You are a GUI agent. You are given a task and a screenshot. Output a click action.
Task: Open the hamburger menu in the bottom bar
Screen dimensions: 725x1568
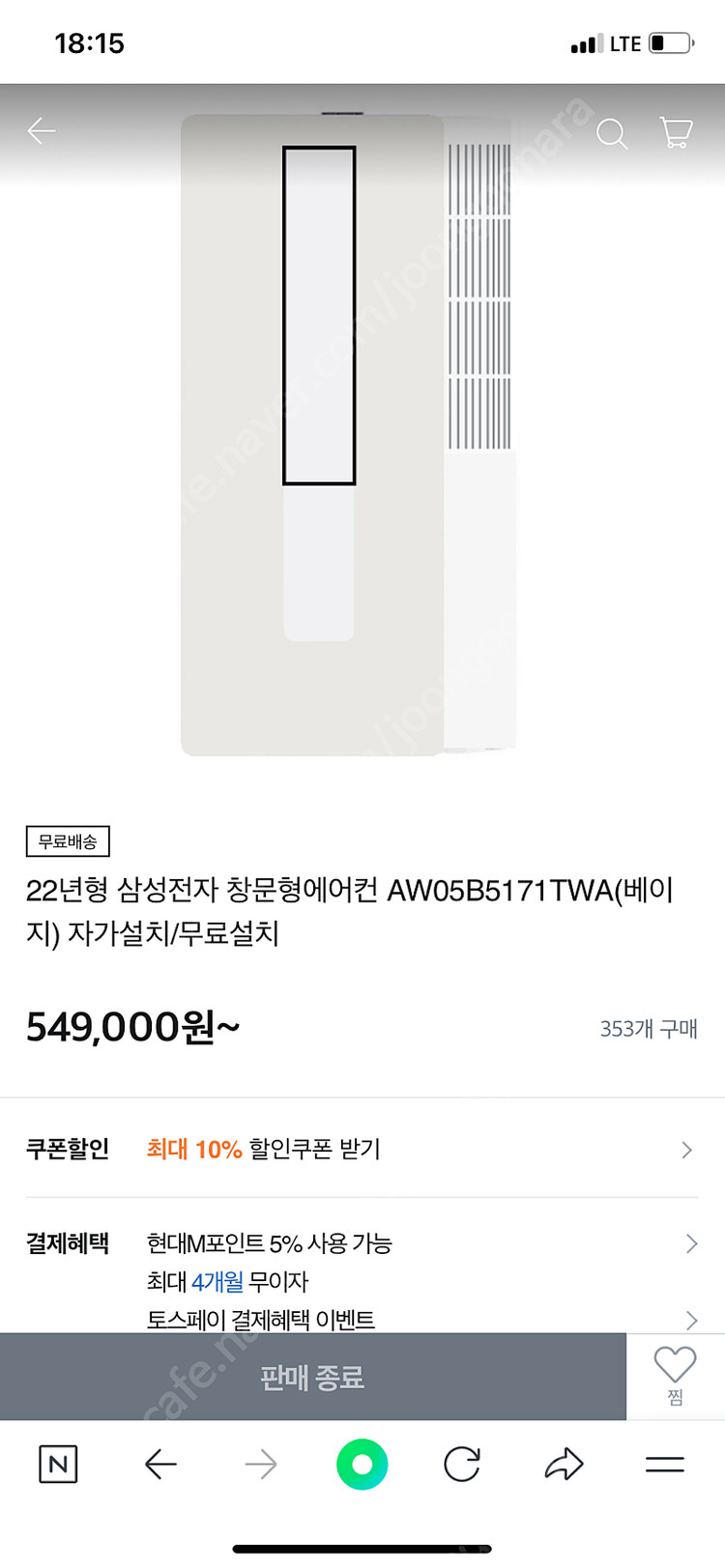tap(663, 1464)
